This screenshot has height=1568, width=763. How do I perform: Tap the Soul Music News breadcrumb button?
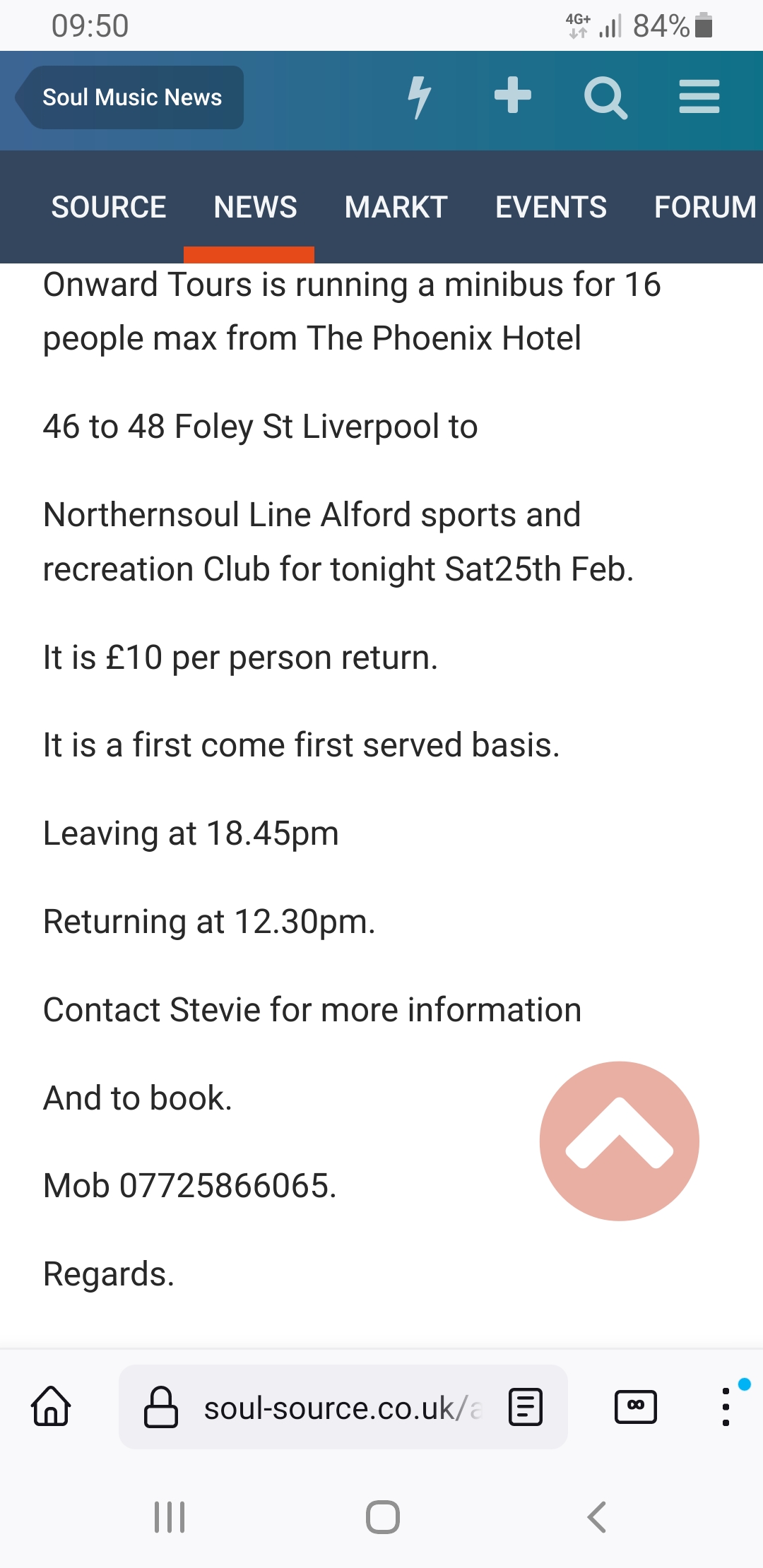[x=130, y=97]
